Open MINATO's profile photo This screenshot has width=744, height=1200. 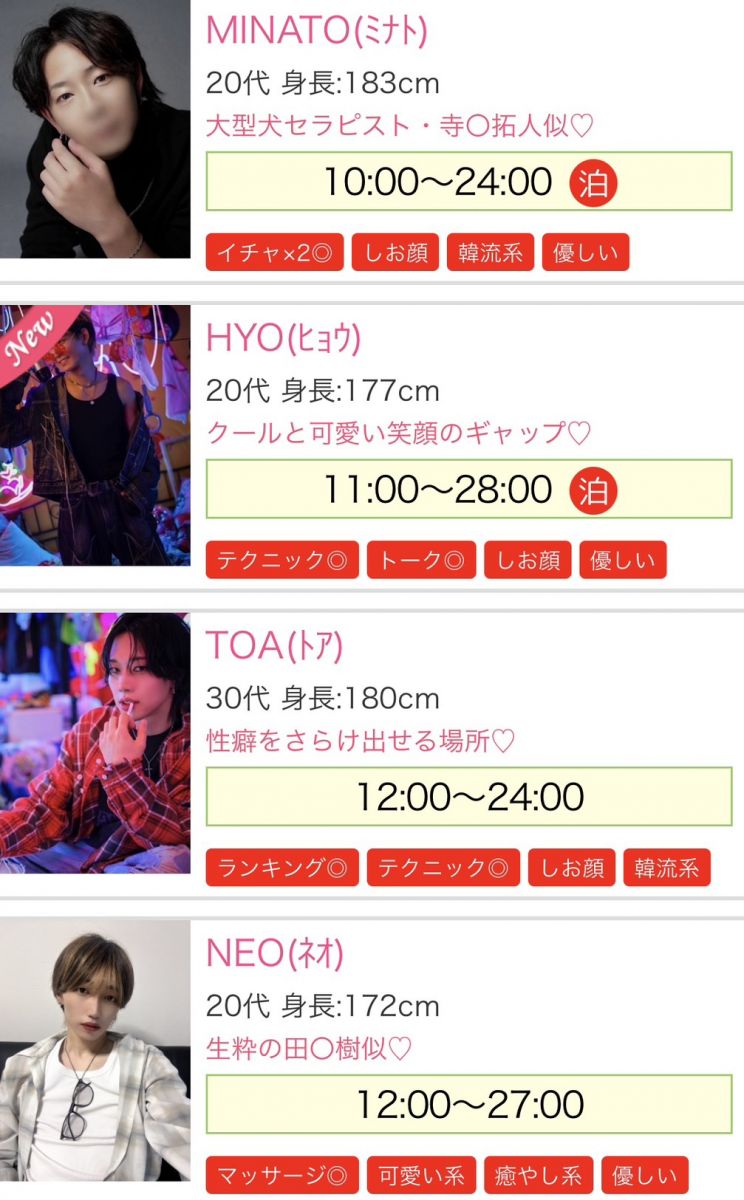(95, 130)
